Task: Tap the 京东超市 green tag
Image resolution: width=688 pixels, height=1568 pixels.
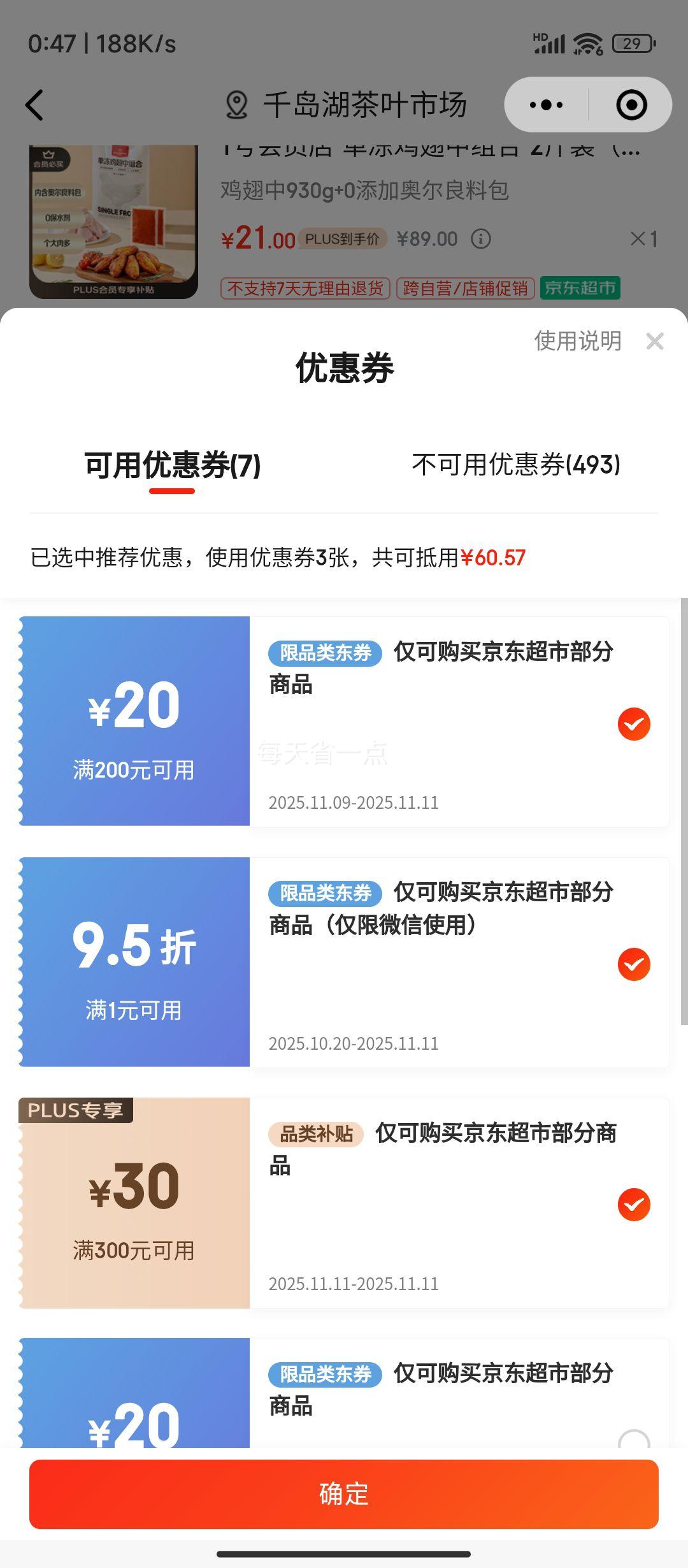Action: 581,288
